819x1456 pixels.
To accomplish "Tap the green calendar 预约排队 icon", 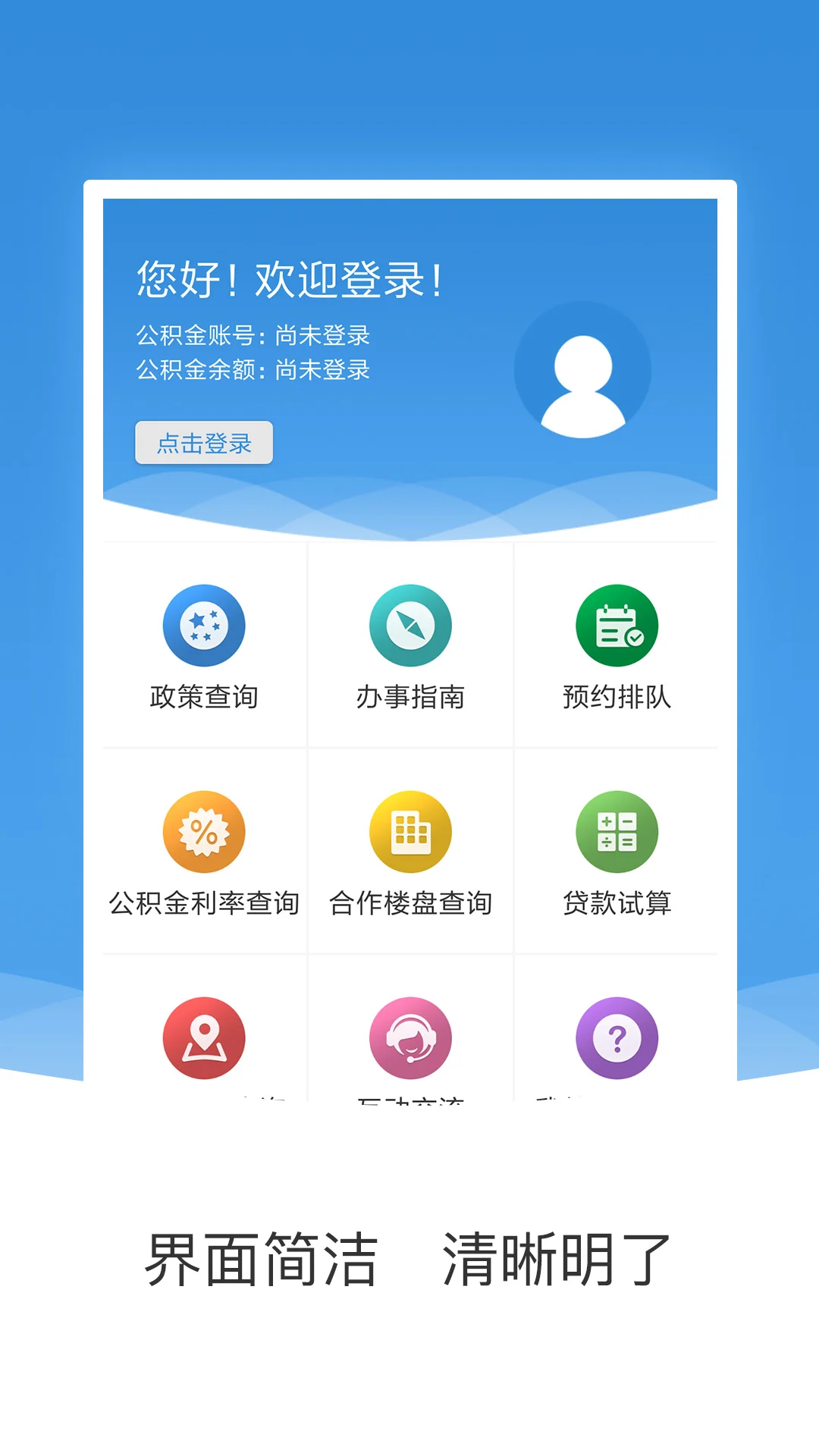I will click(x=617, y=625).
